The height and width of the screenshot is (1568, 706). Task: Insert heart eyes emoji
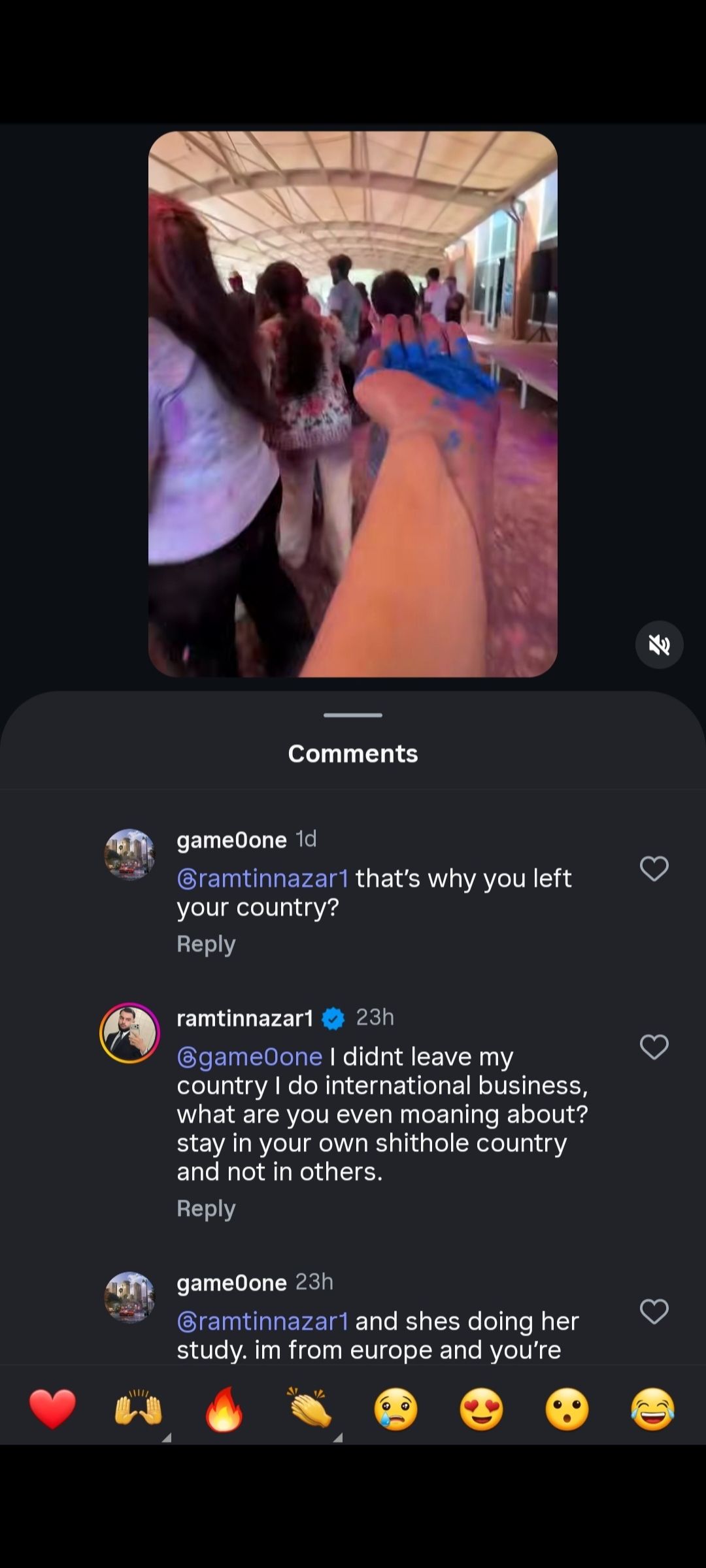click(481, 1409)
